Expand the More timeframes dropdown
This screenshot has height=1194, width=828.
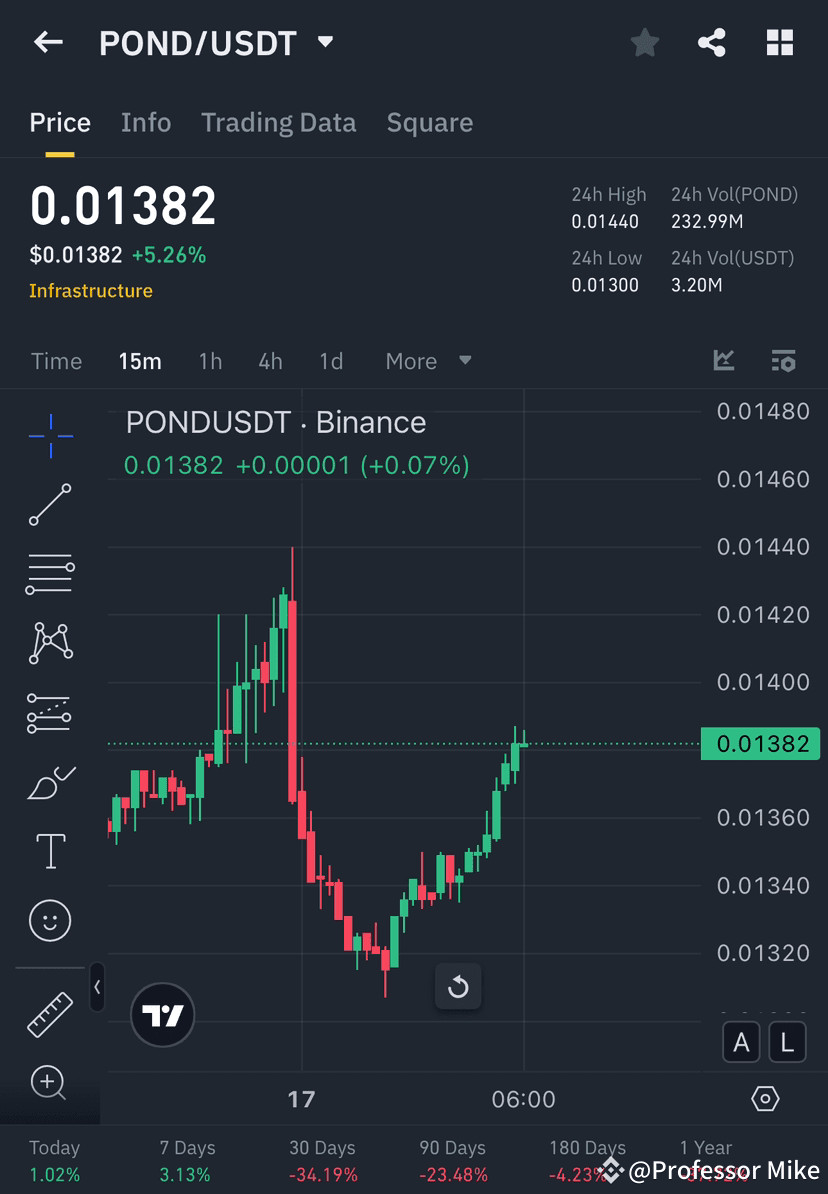[428, 361]
